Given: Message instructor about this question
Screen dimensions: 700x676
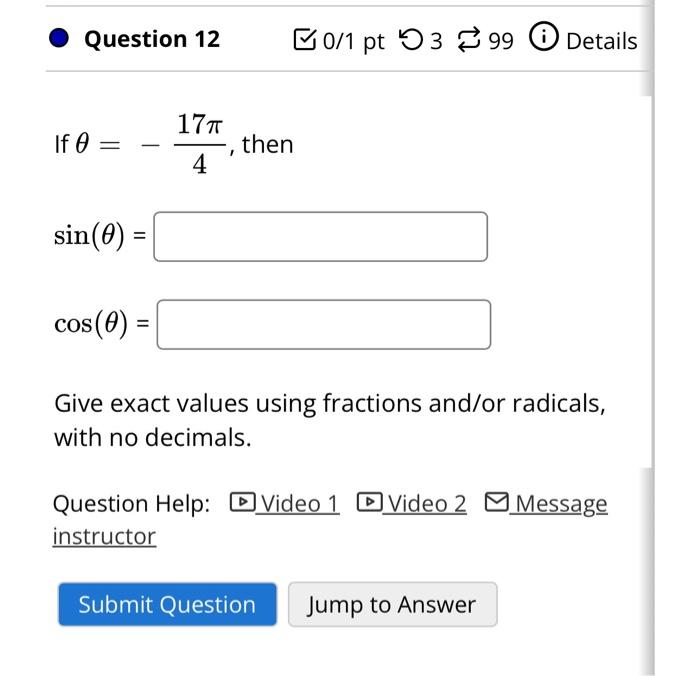Looking at the screenshot, I should click(x=546, y=503).
